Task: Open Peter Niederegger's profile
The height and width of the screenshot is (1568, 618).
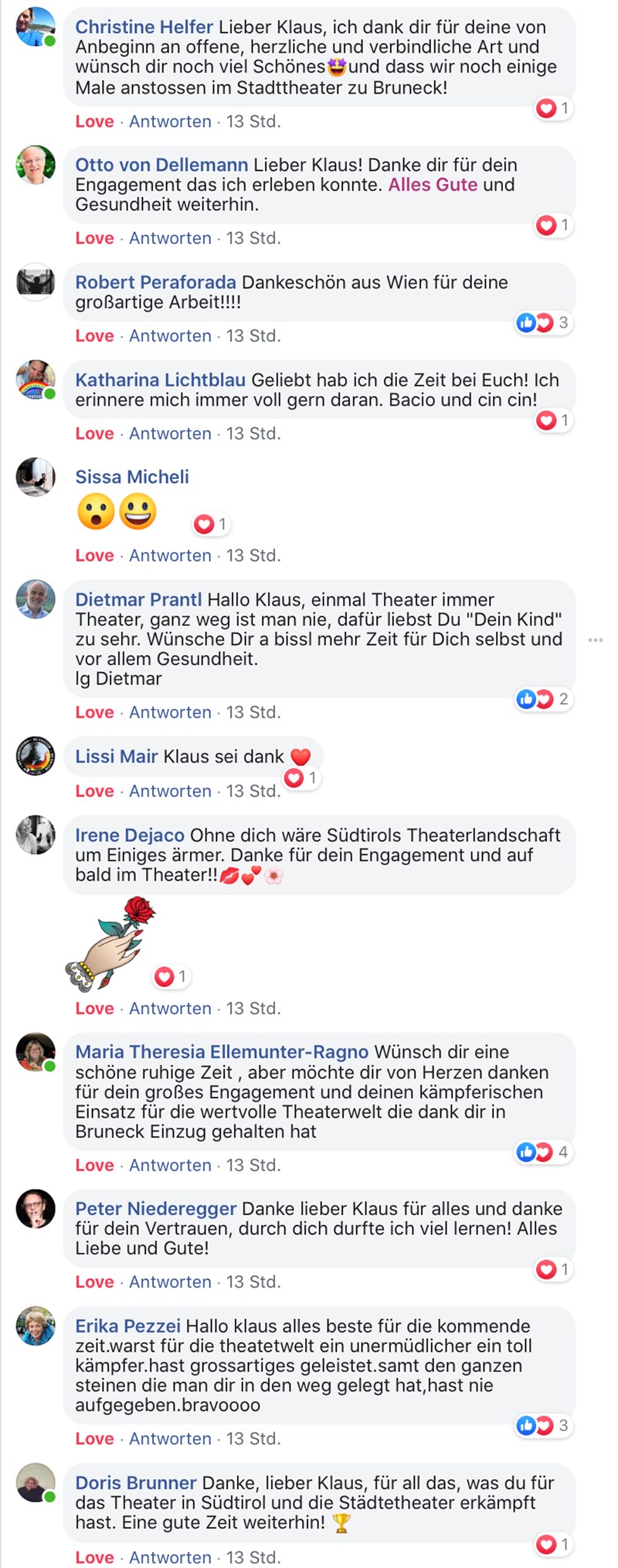Action: click(155, 1209)
